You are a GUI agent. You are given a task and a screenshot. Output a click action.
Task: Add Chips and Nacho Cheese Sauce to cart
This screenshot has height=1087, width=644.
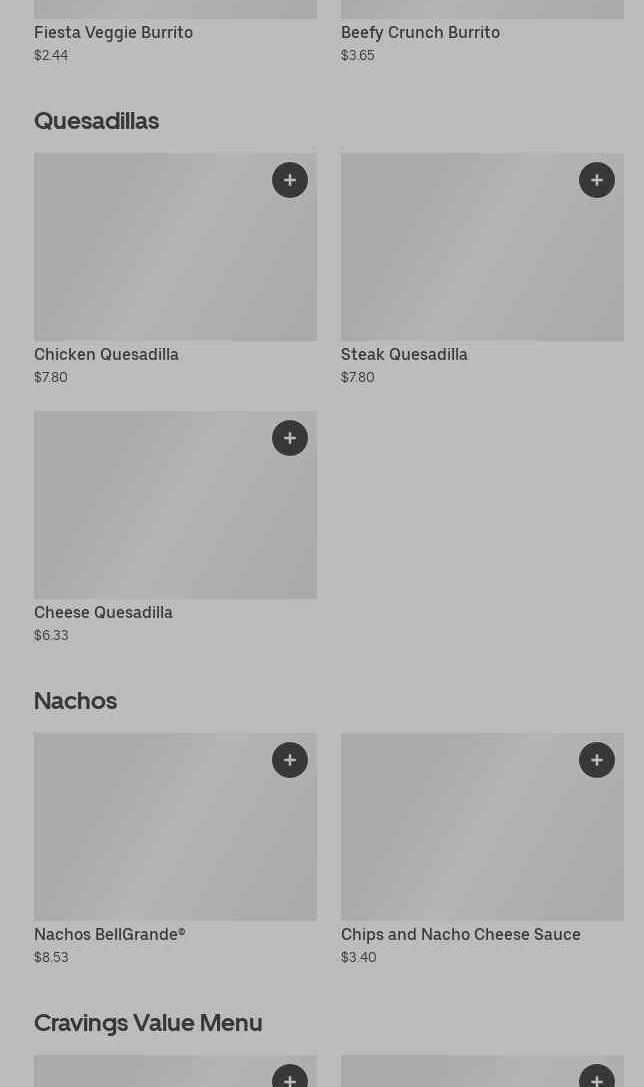[597, 760]
